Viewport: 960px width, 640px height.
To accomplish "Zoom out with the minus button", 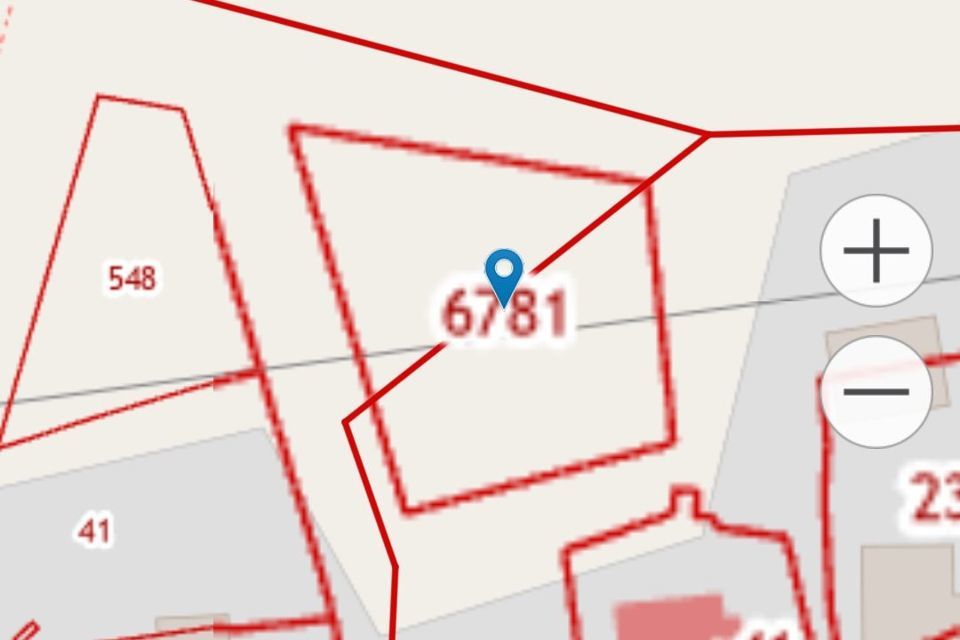I will (x=876, y=391).
